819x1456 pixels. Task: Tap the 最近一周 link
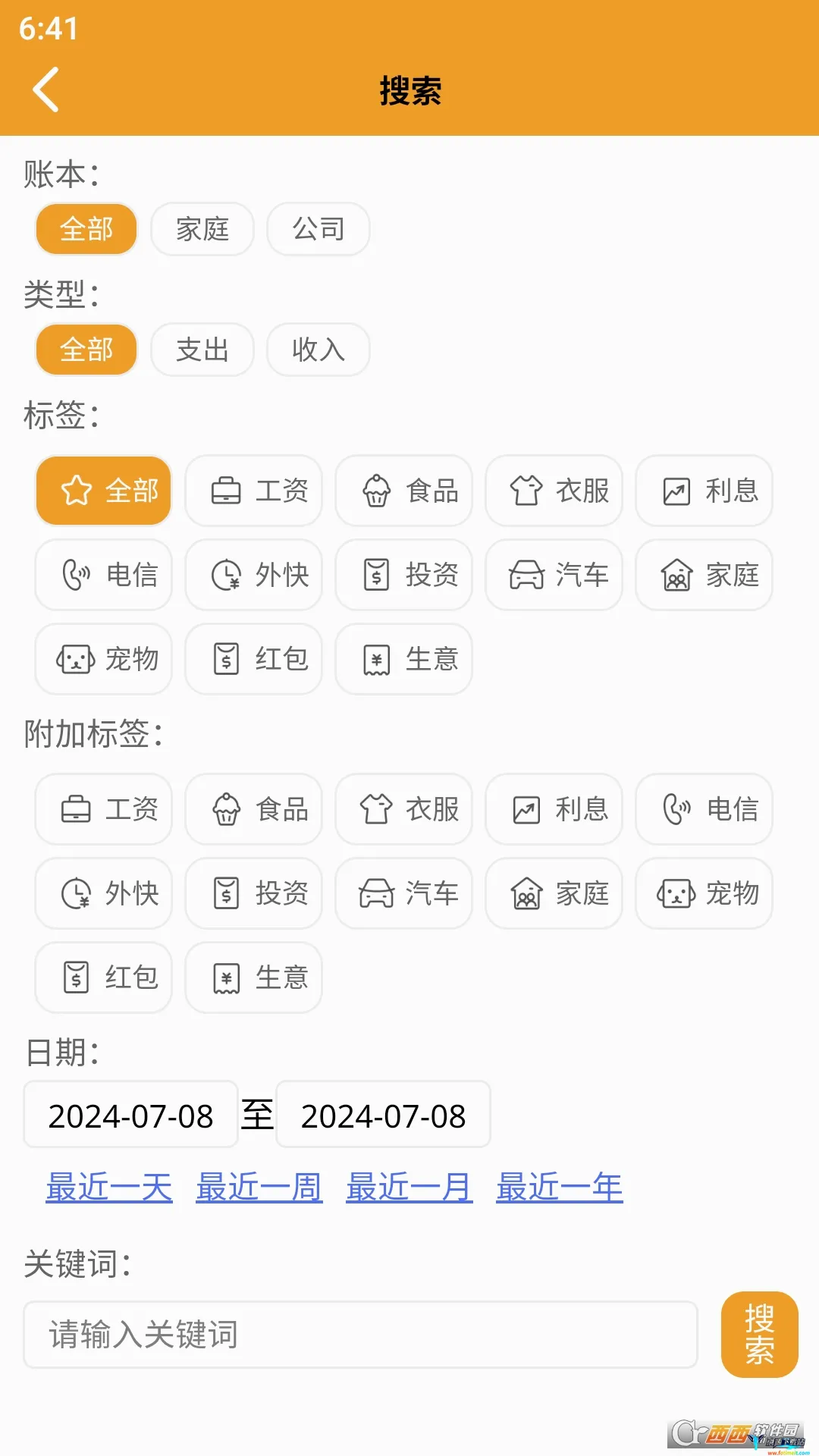tap(259, 1188)
